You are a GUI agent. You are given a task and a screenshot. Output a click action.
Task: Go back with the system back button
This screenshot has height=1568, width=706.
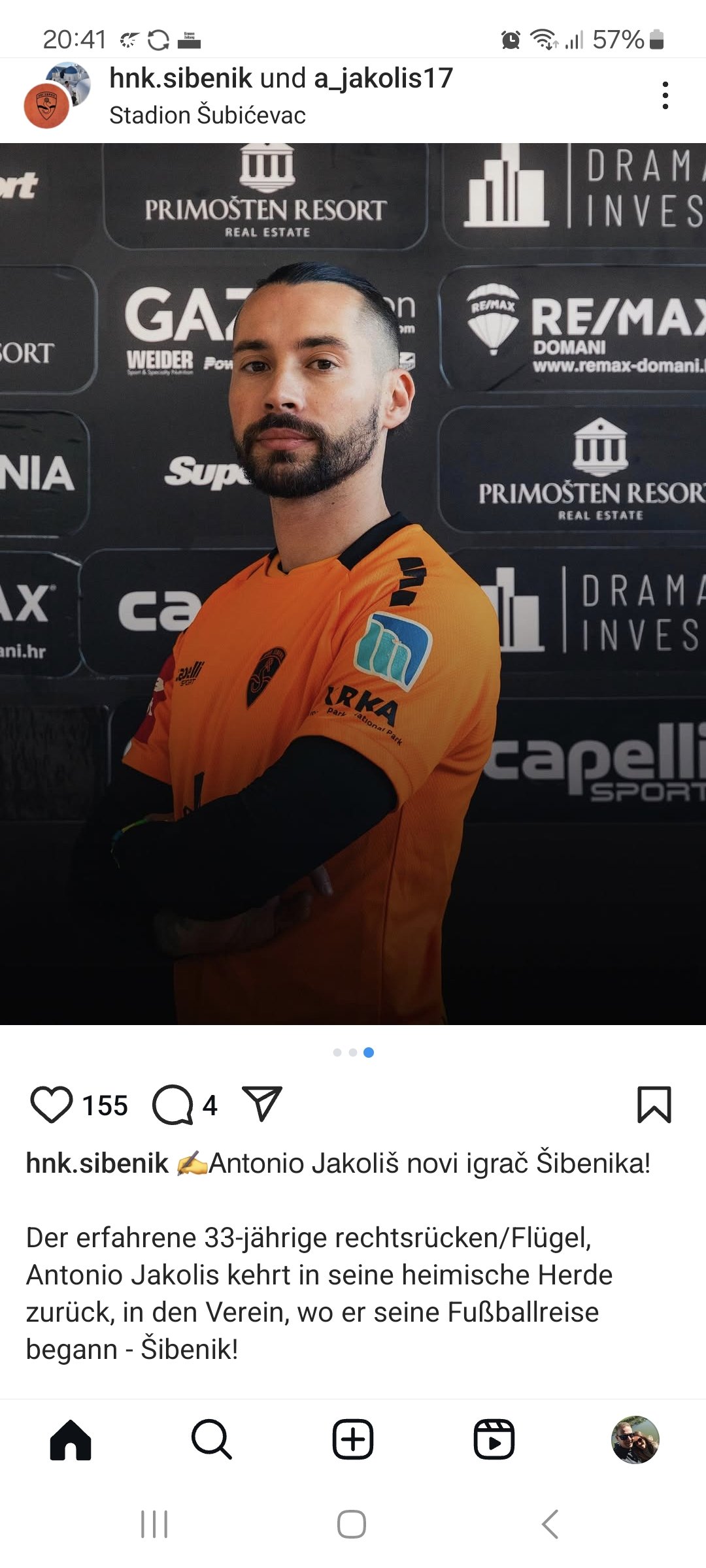[x=550, y=1524]
